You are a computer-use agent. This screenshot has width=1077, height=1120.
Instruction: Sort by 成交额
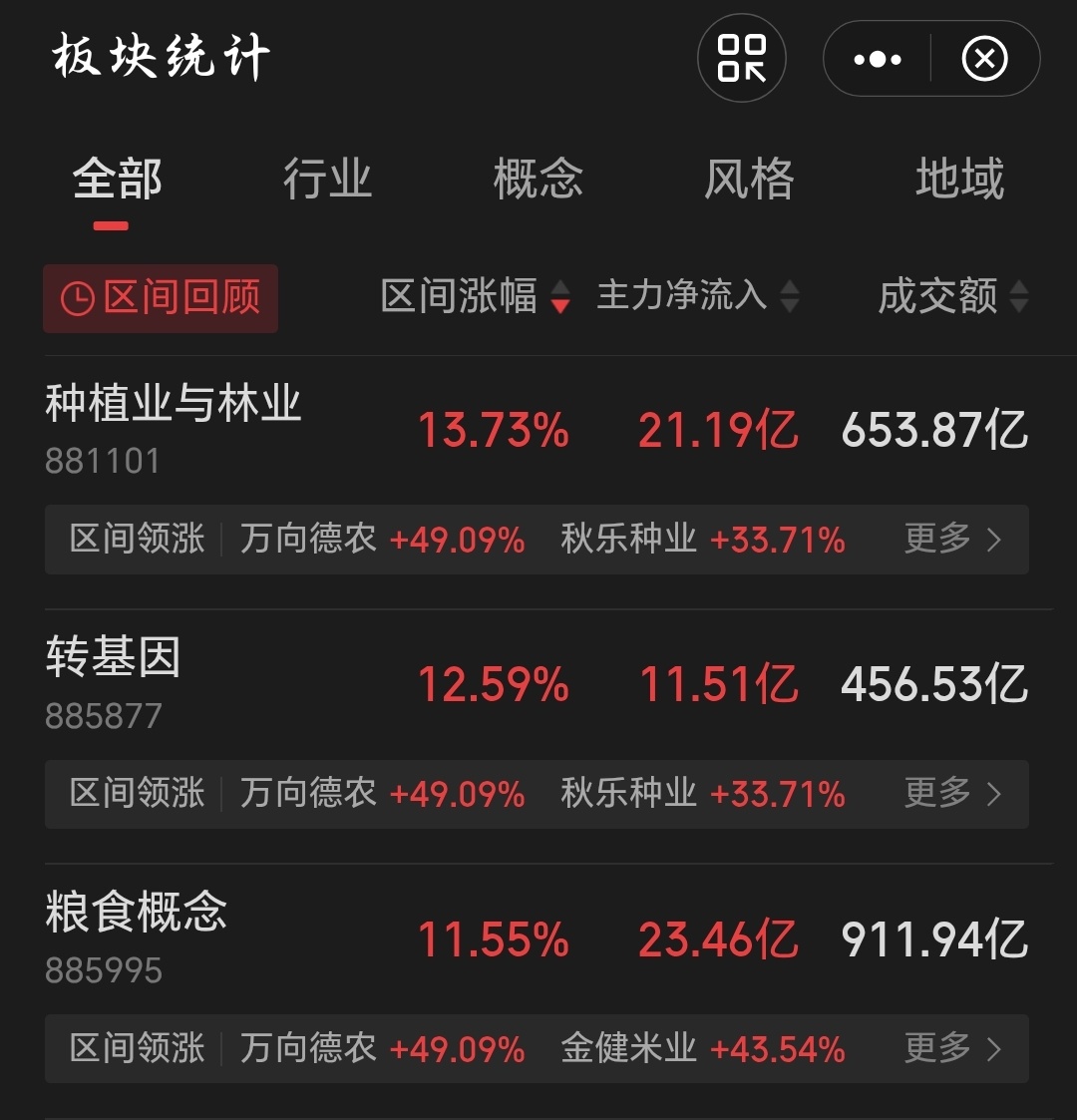(x=953, y=296)
